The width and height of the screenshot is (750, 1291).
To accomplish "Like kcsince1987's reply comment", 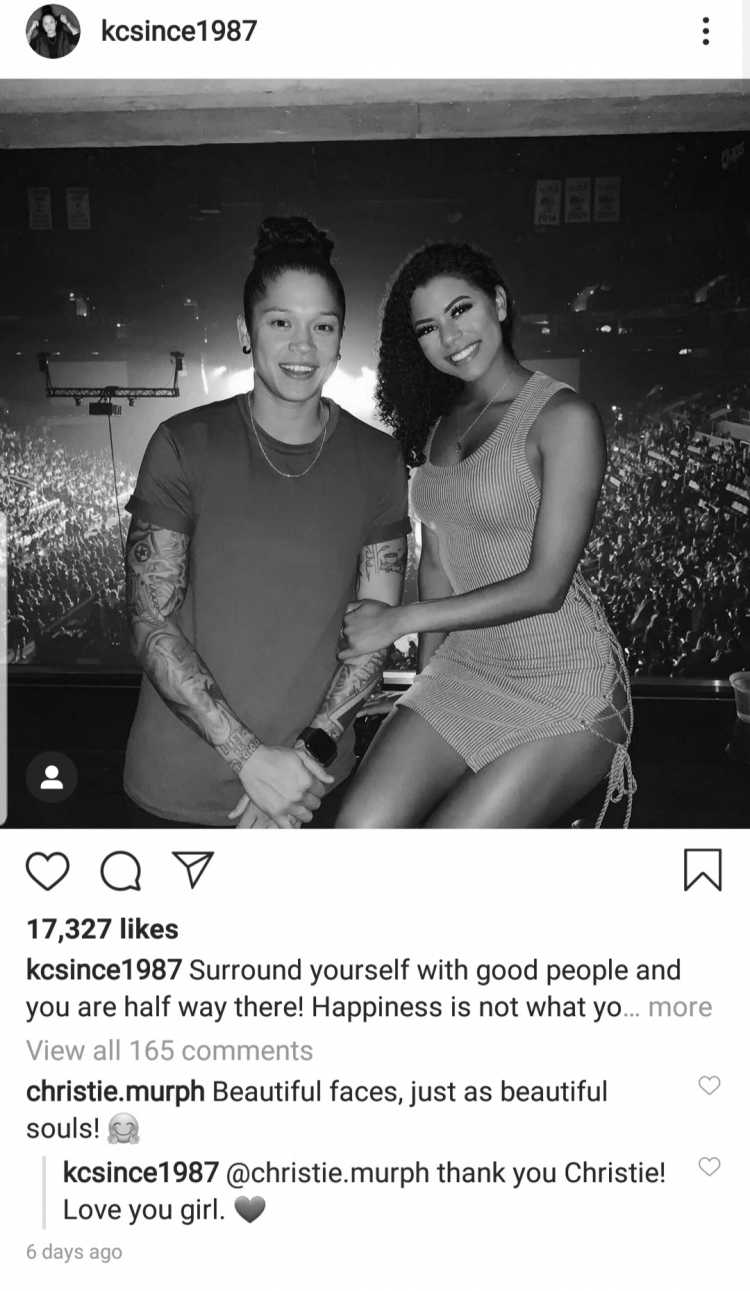I will click(709, 1166).
